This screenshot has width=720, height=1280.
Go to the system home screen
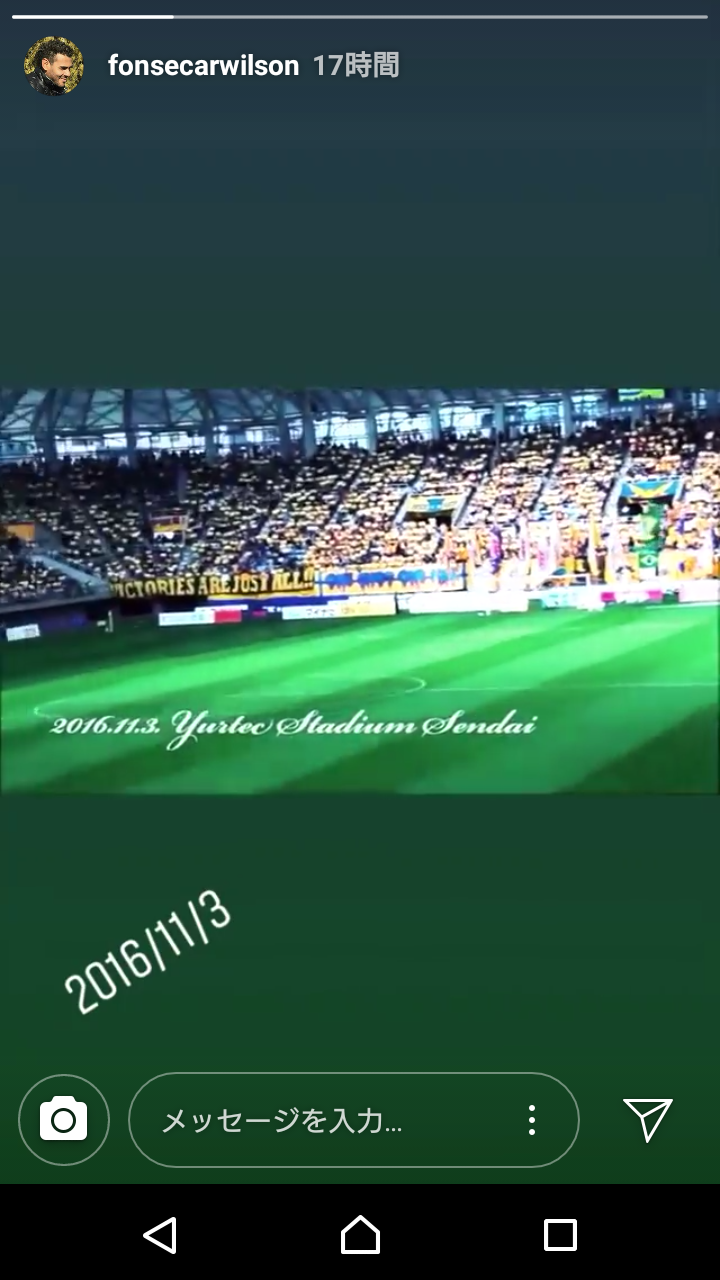pyautogui.click(x=360, y=1235)
